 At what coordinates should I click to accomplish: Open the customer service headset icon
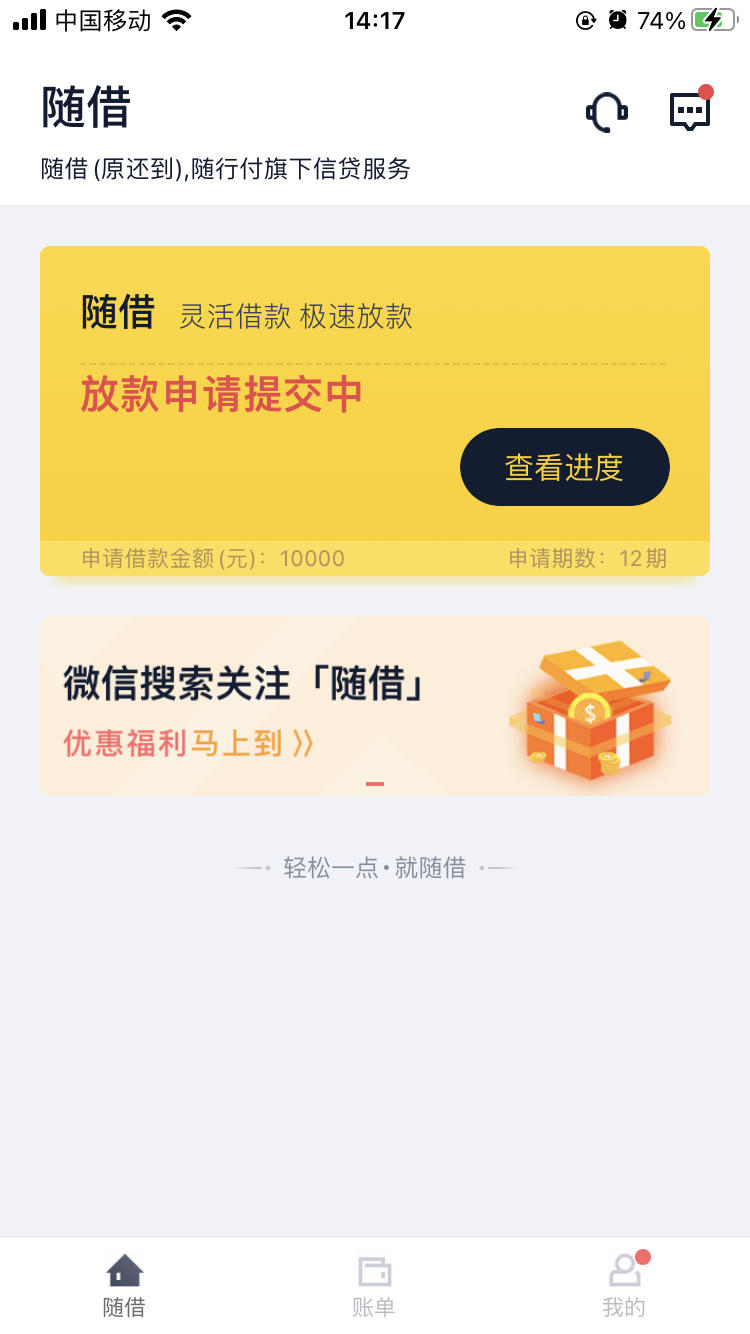608,112
